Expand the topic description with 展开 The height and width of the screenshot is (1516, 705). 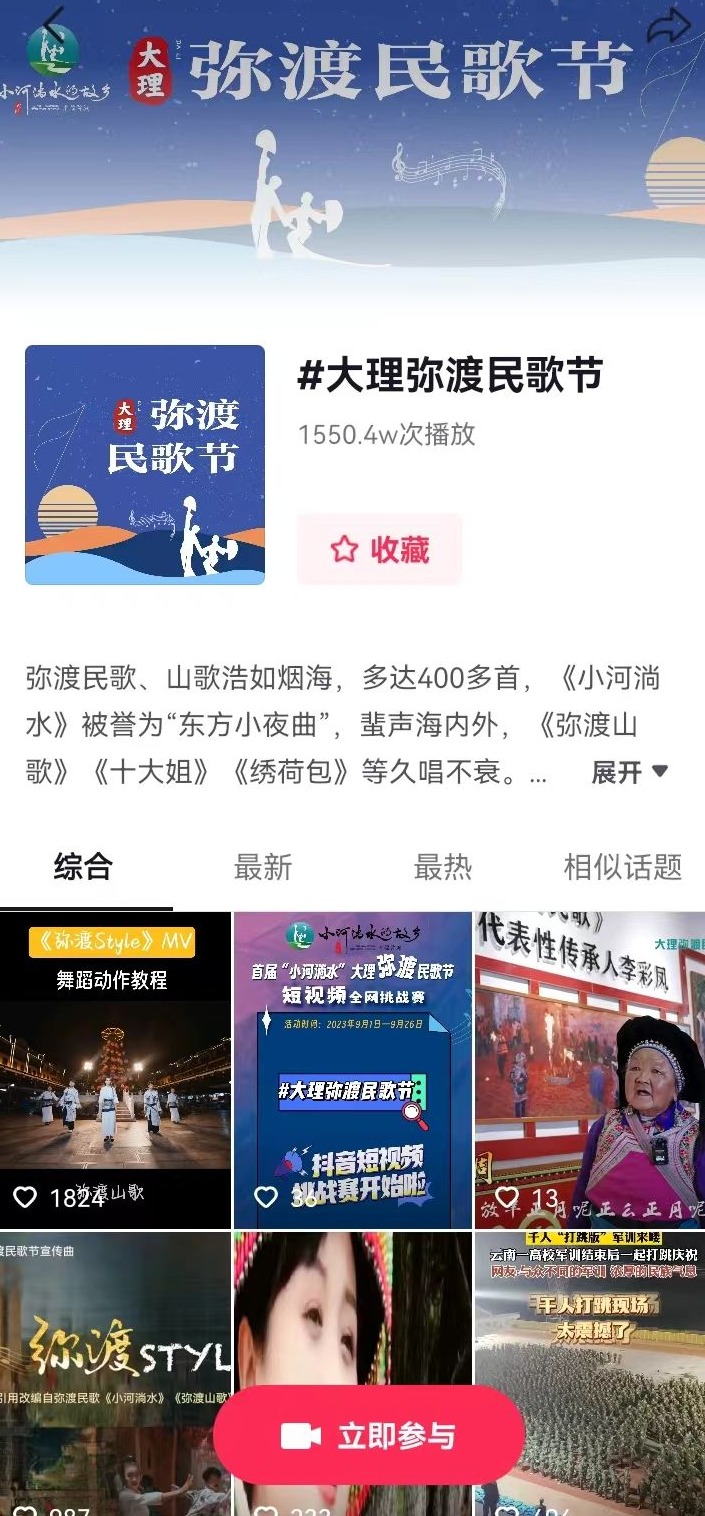629,772
